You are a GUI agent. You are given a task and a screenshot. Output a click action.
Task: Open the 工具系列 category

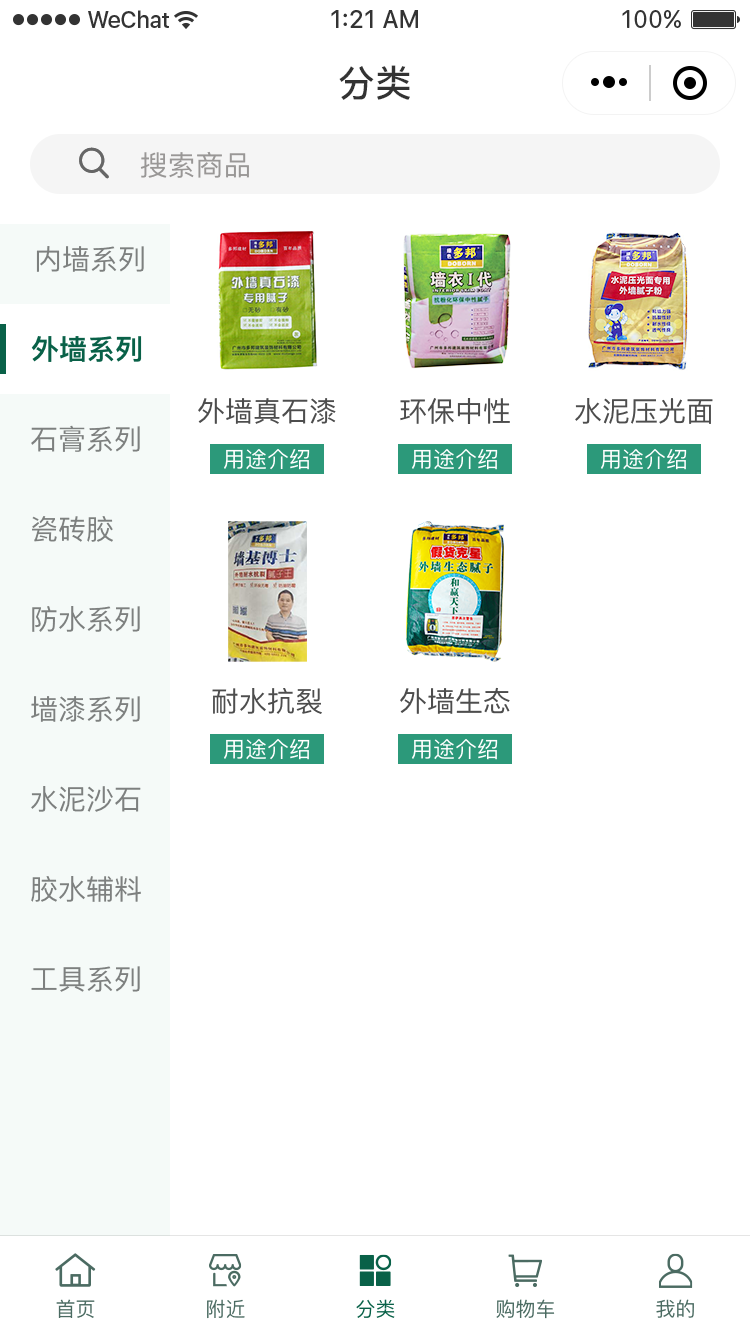(86, 979)
